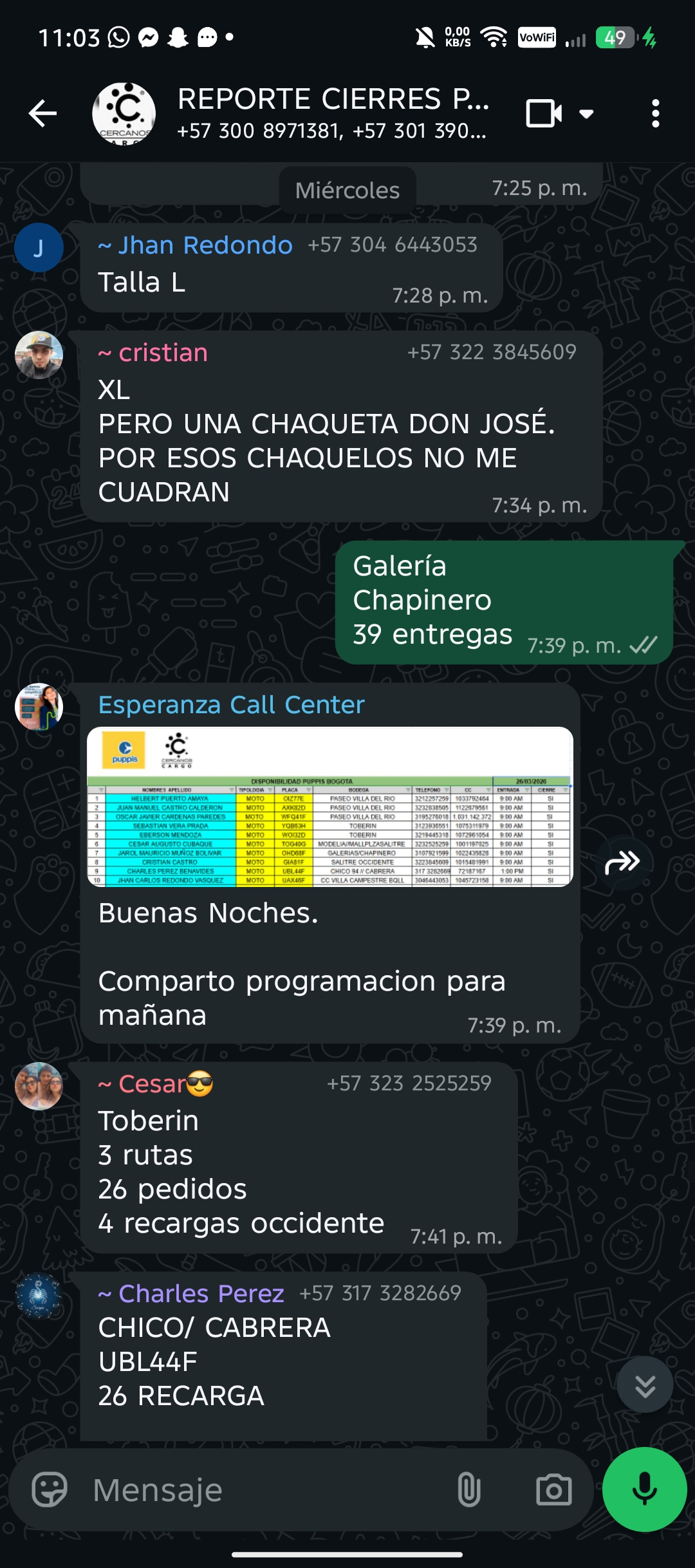Open Charles Perez's avatar
695x1568 pixels.
[39, 1296]
